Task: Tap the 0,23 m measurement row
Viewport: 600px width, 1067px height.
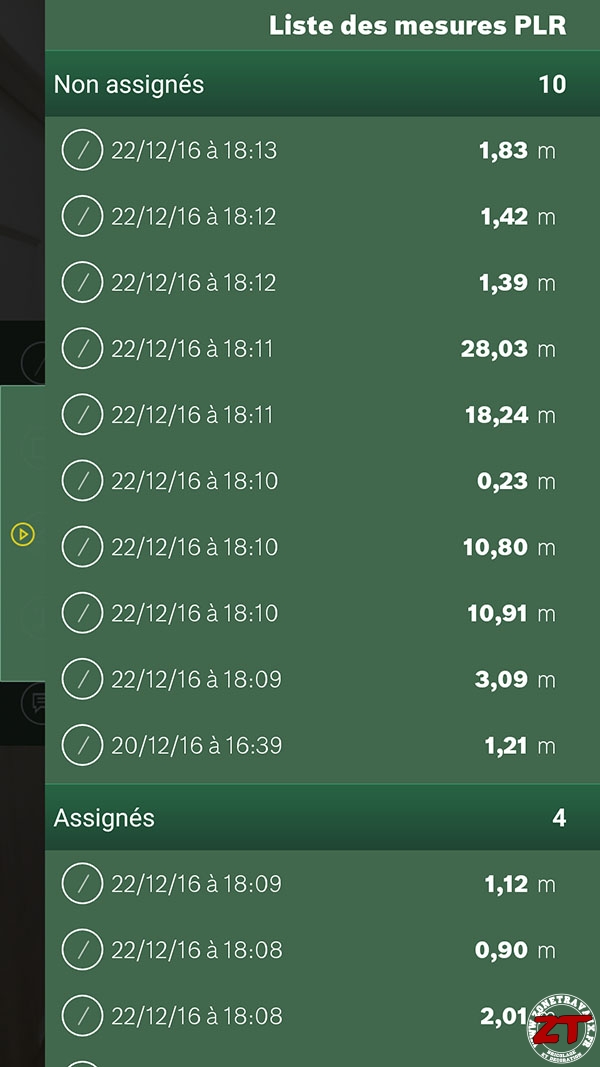Action: click(x=322, y=481)
